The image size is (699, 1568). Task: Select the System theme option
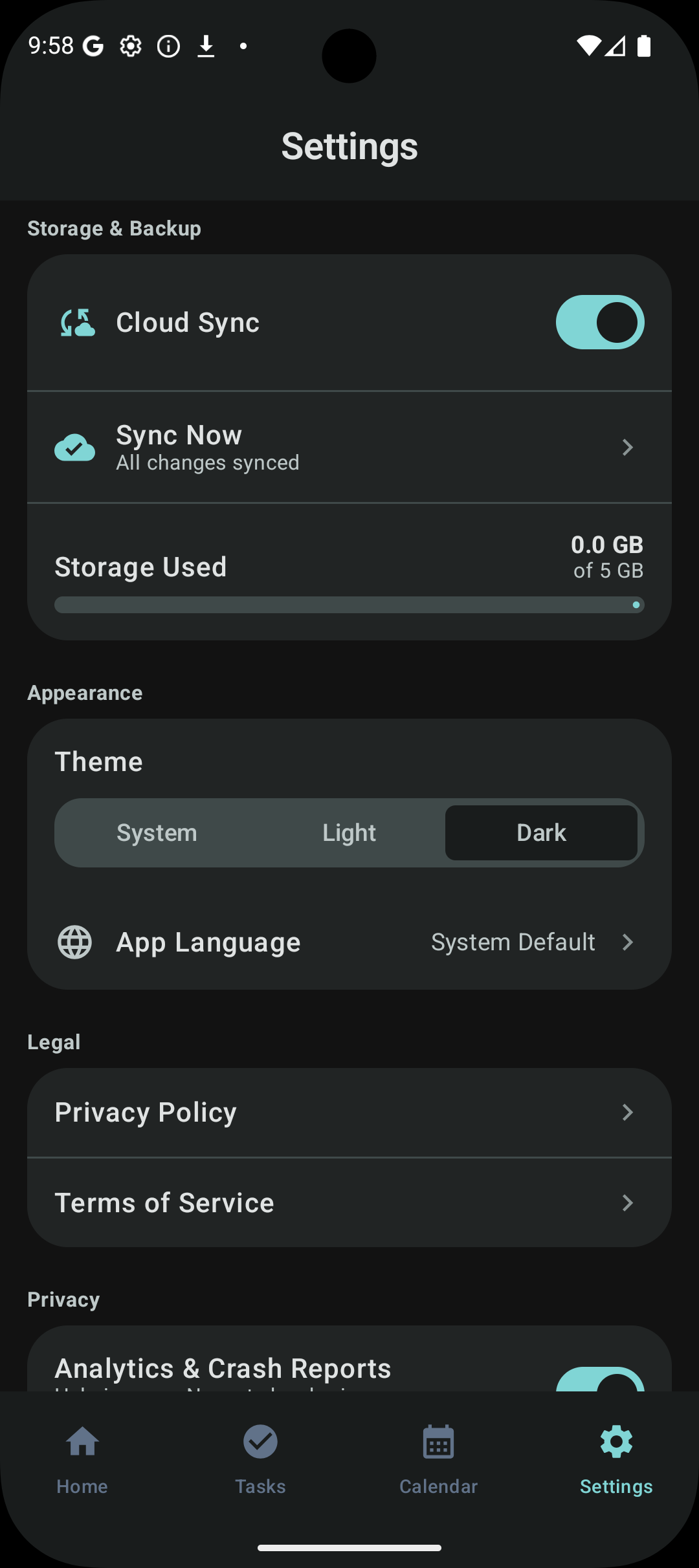[157, 833]
